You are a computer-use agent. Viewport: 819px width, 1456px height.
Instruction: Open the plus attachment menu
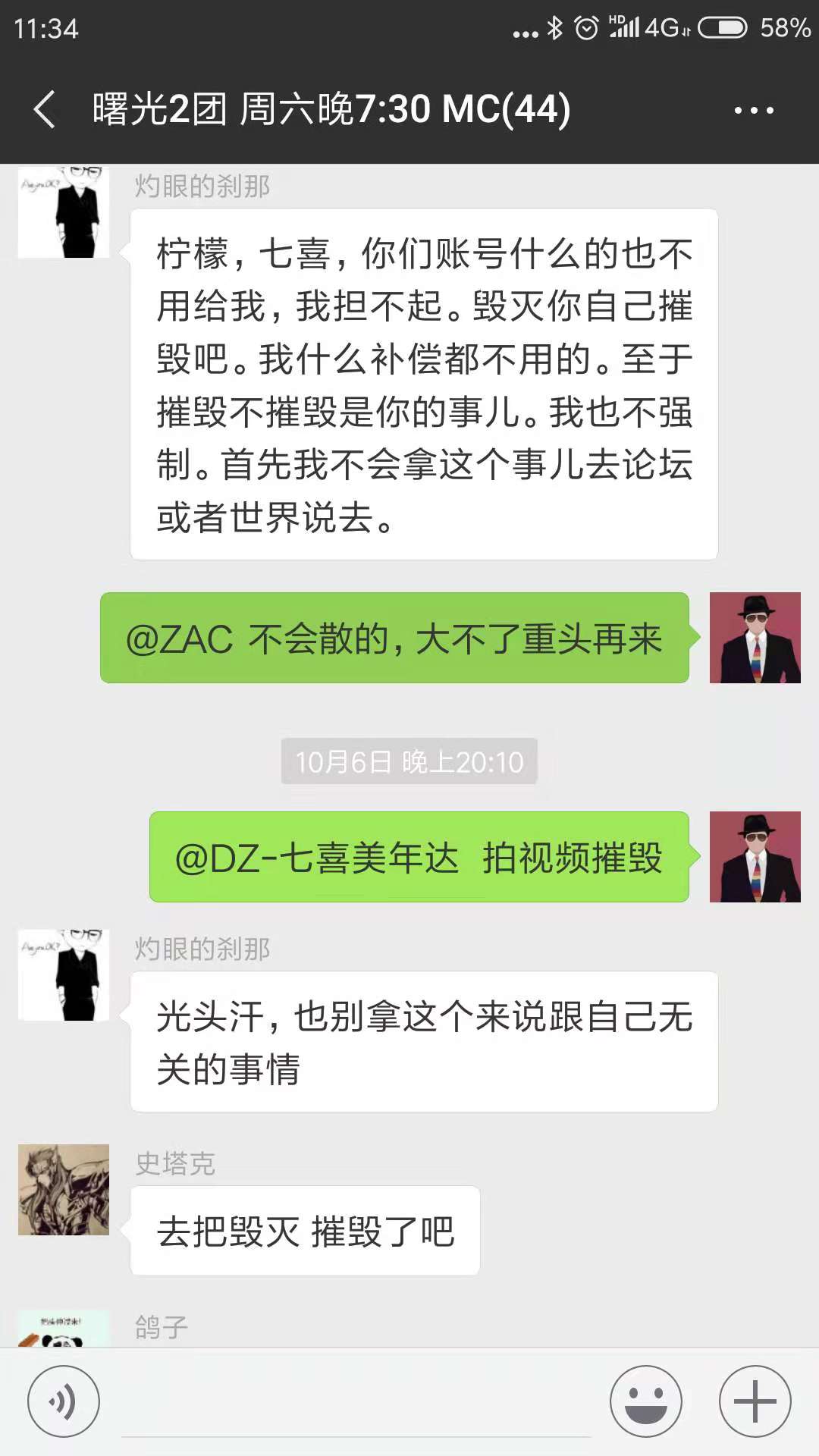(755, 1401)
